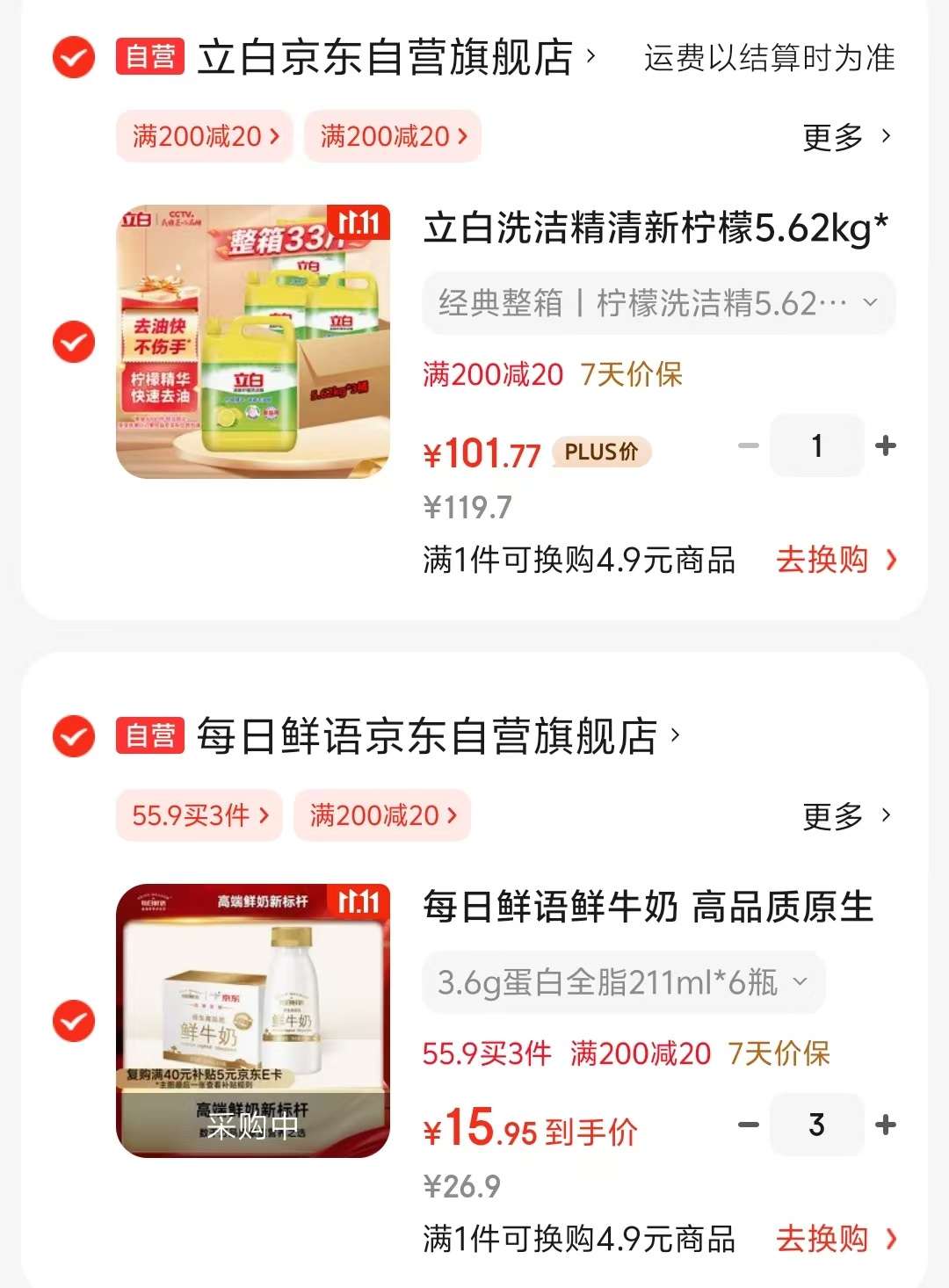Deselect the 每日鲜语鲜牛奶 item checkbox
This screenshot has width=949, height=1288.
(x=74, y=1021)
